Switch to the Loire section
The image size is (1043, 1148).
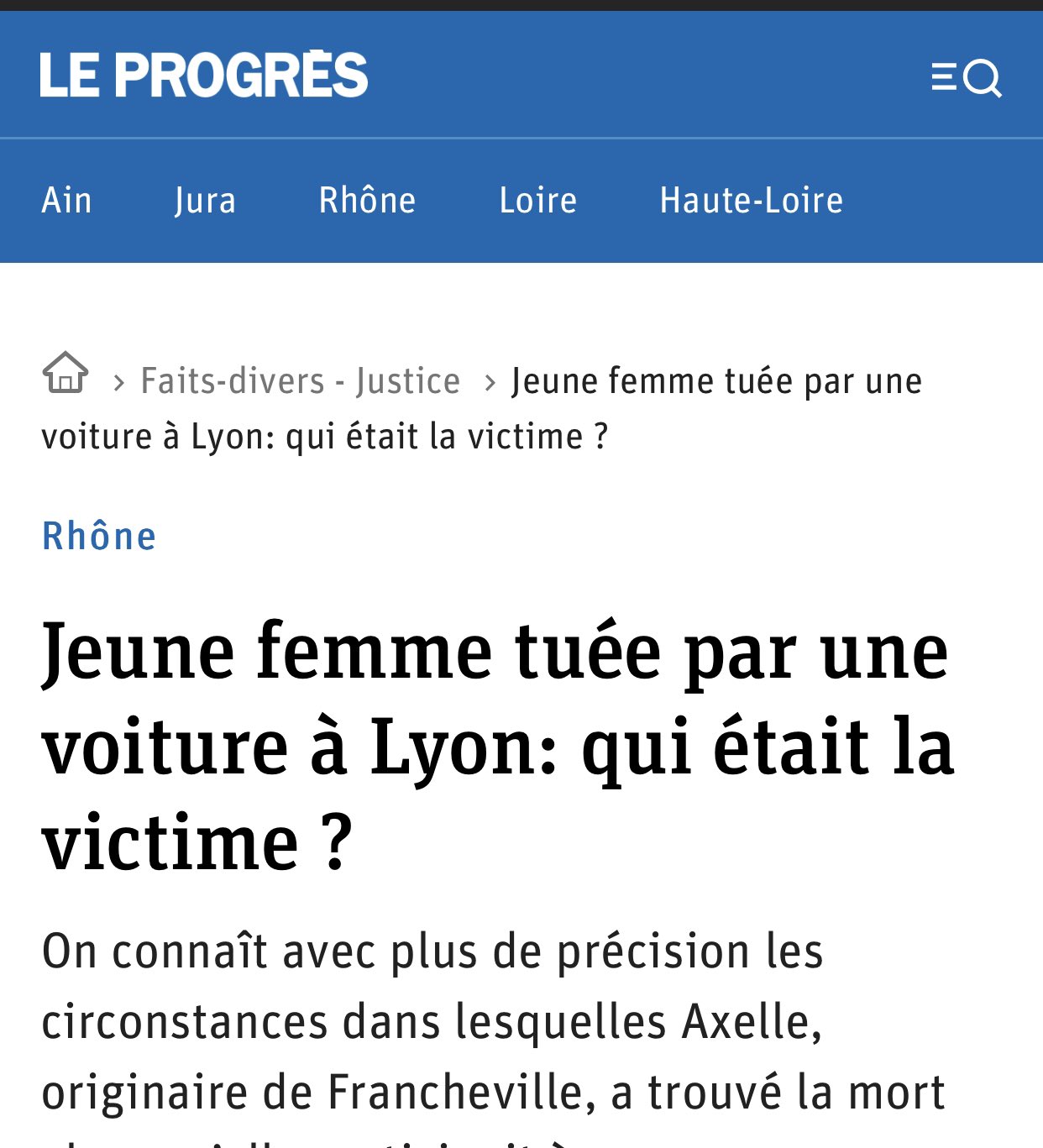tap(537, 201)
